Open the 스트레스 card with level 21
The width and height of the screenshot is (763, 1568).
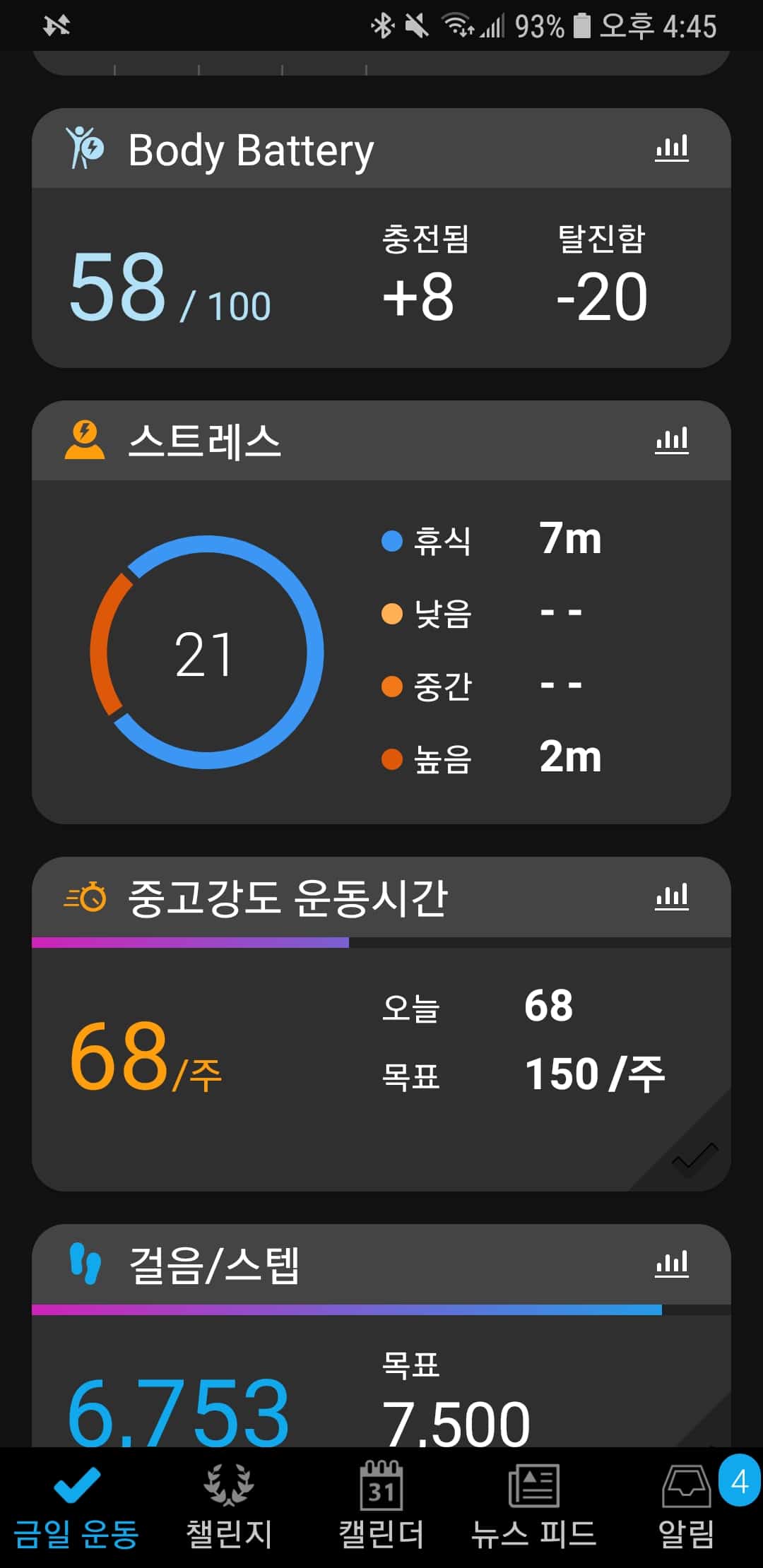[x=381, y=651]
